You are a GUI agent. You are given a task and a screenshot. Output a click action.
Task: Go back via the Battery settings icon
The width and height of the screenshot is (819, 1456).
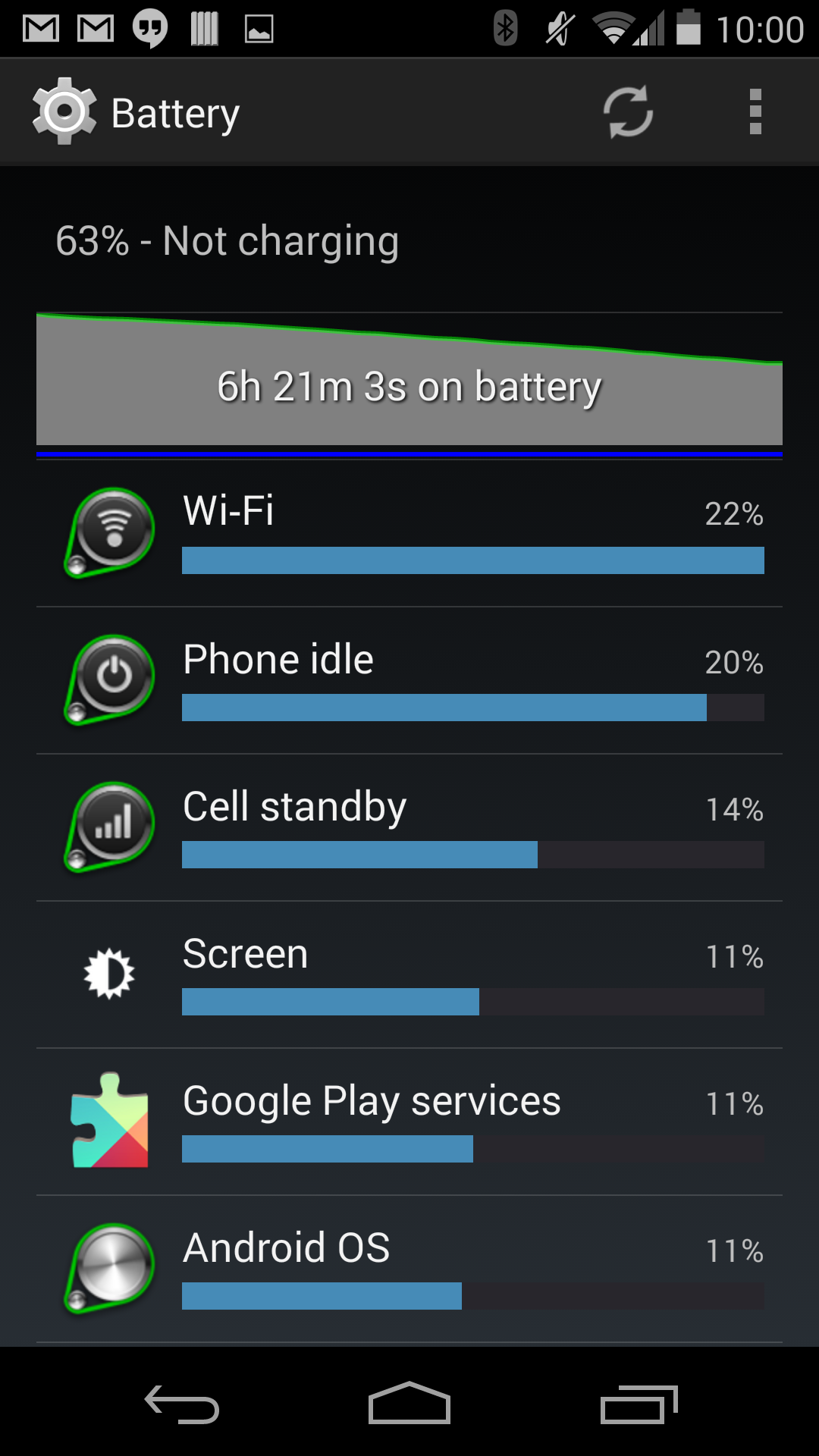[64, 112]
